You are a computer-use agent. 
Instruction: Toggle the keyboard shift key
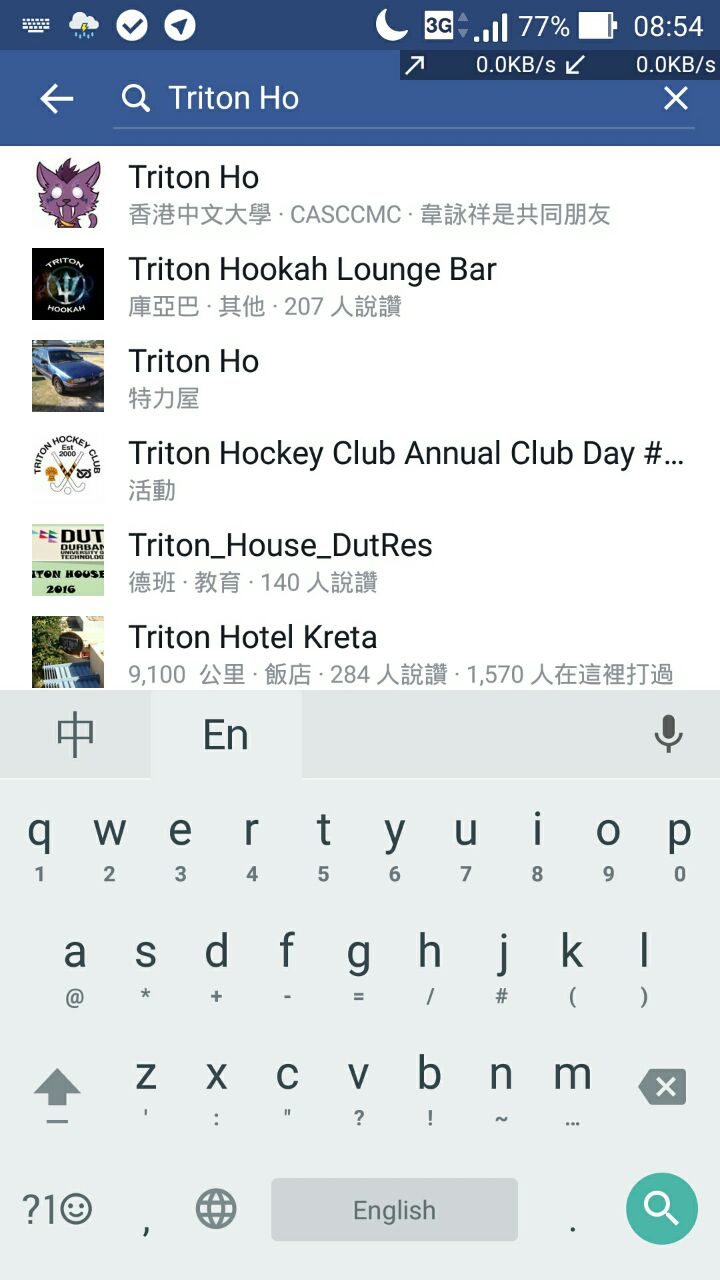point(57,1088)
